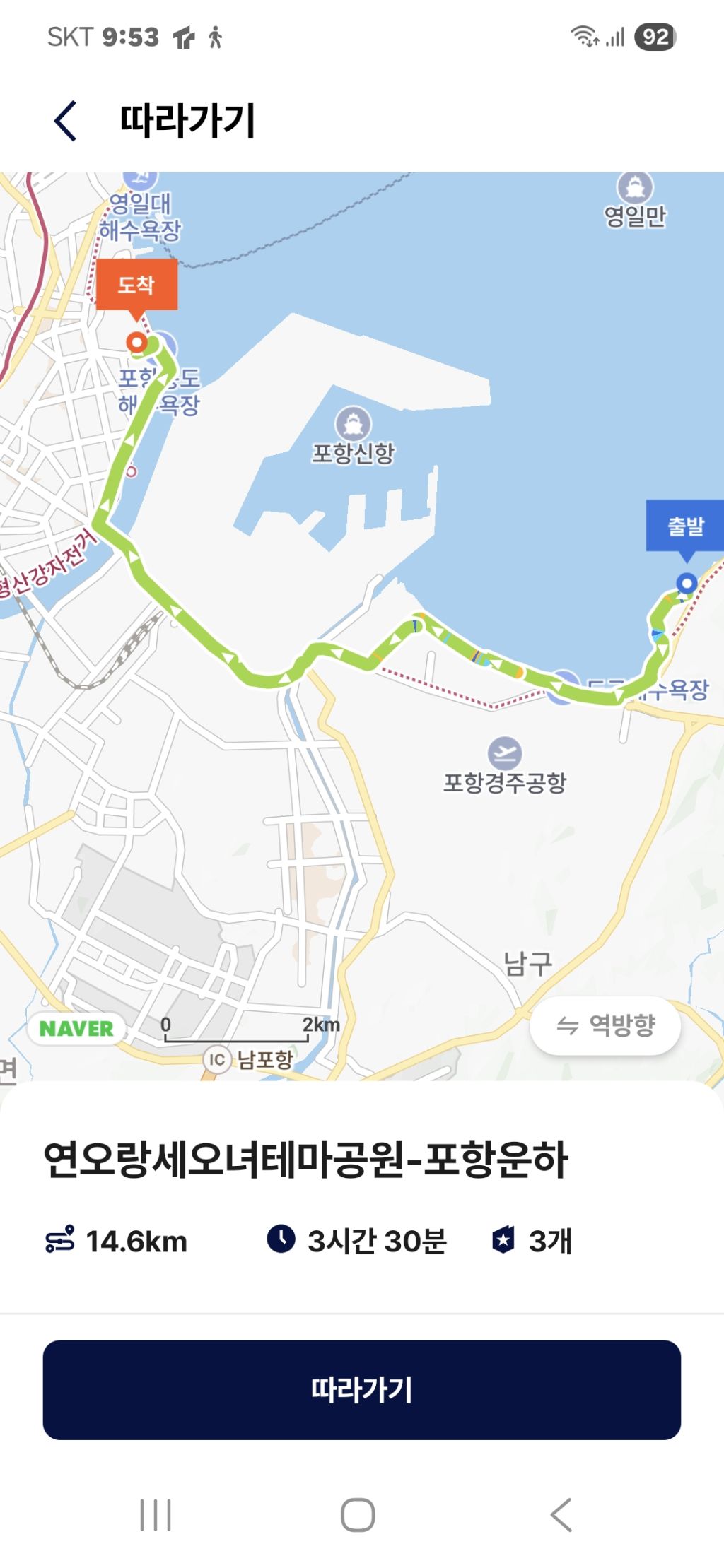The width and height of the screenshot is (724, 1568).
Task: Tap the 도착 arrival marker on map
Action: tap(136, 285)
